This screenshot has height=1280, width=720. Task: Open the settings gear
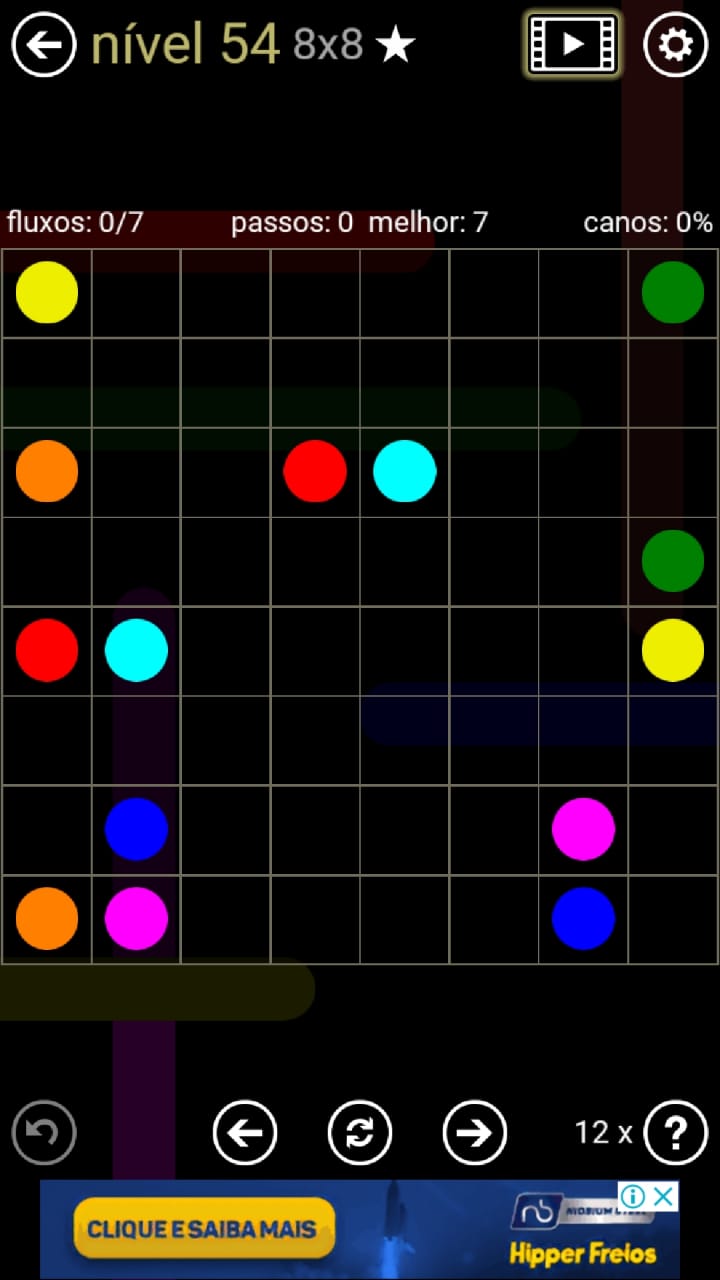pyautogui.click(x=675, y=45)
